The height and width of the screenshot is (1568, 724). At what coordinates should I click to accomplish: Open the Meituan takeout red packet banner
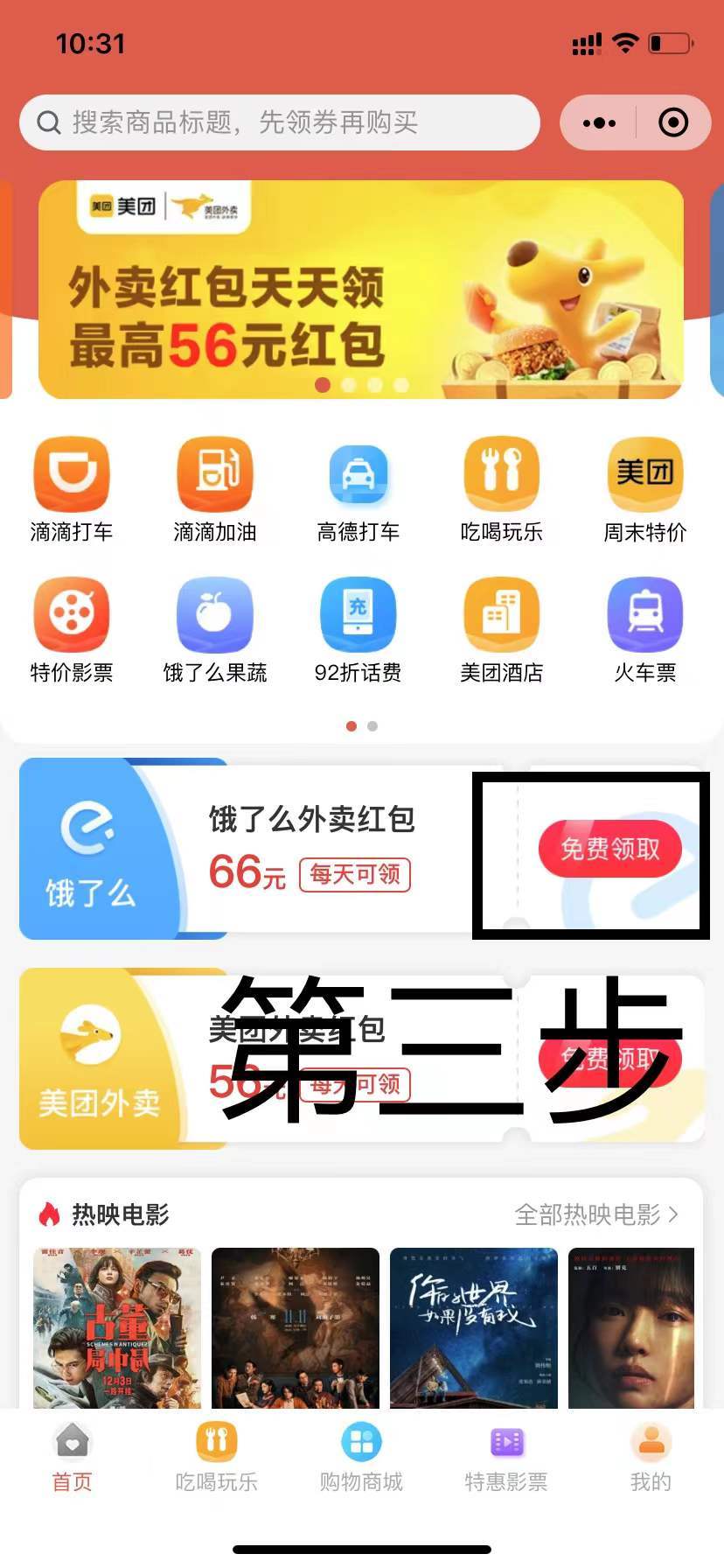pos(360,289)
